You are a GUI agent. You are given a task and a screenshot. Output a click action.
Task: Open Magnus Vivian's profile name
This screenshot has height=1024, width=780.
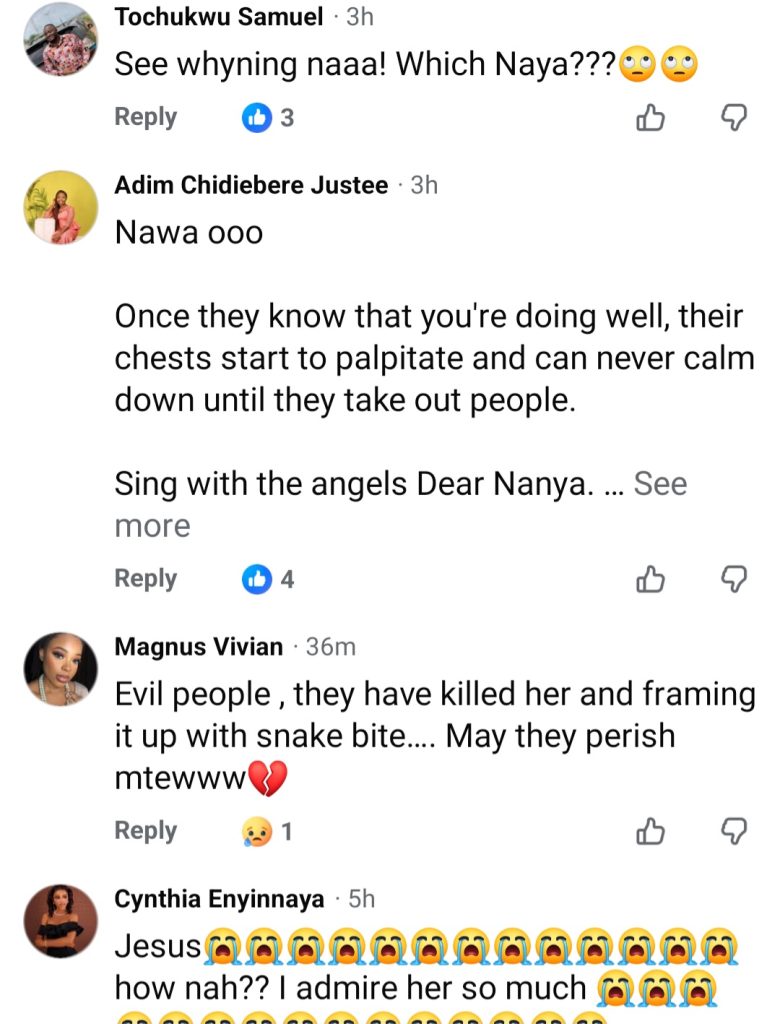tap(199, 647)
